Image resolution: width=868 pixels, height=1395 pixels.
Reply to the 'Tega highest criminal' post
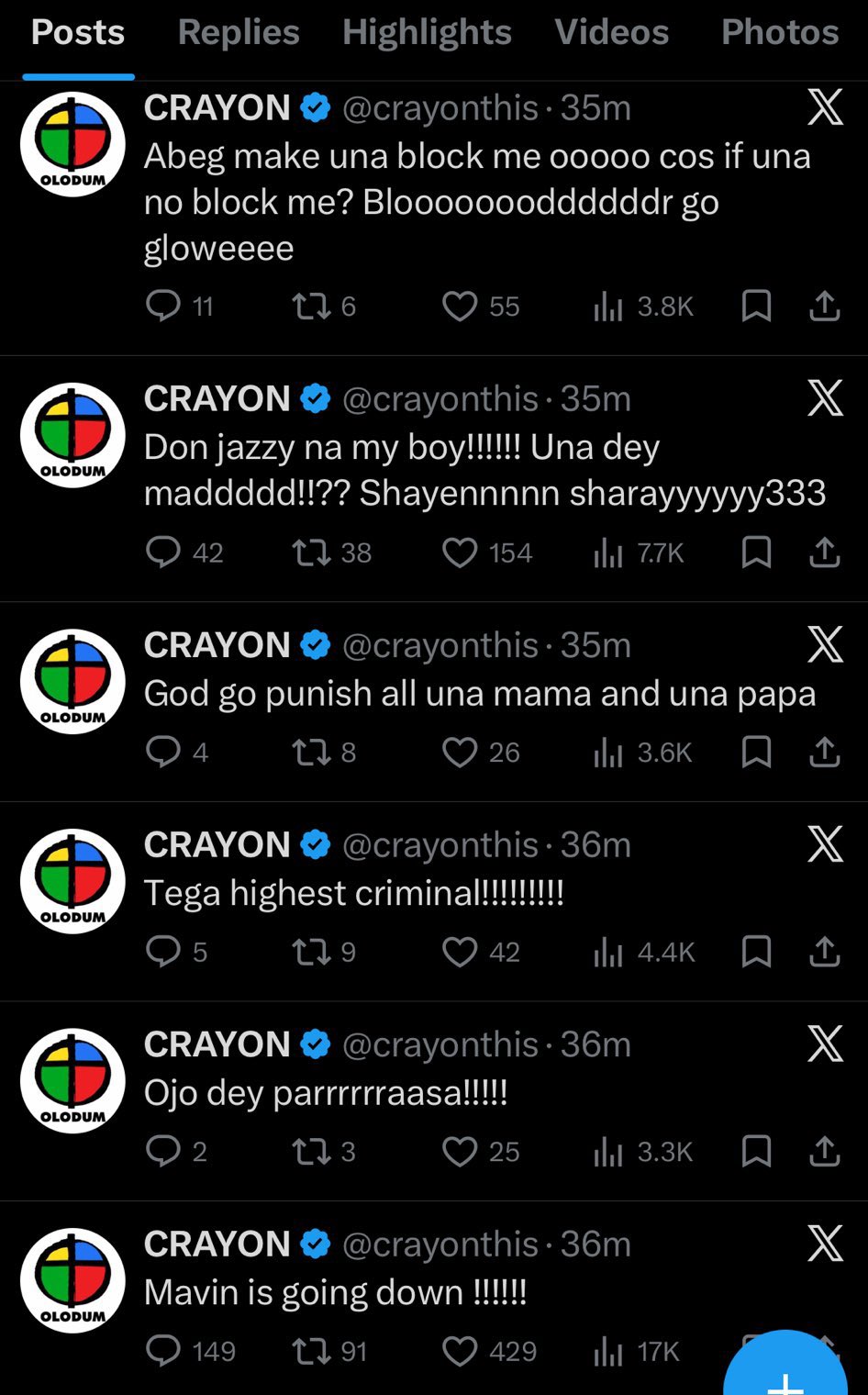(163, 952)
